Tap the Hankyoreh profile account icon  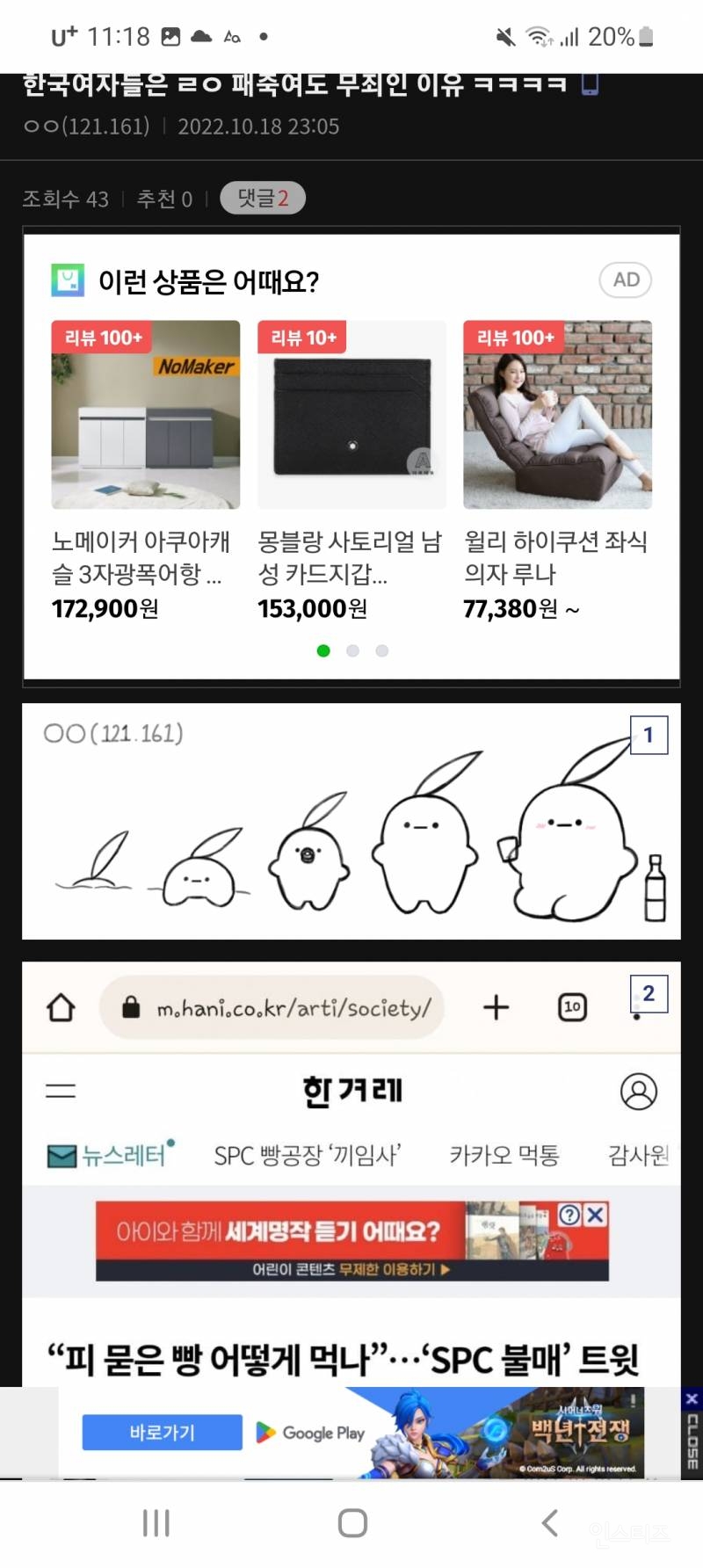pos(639,1093)
